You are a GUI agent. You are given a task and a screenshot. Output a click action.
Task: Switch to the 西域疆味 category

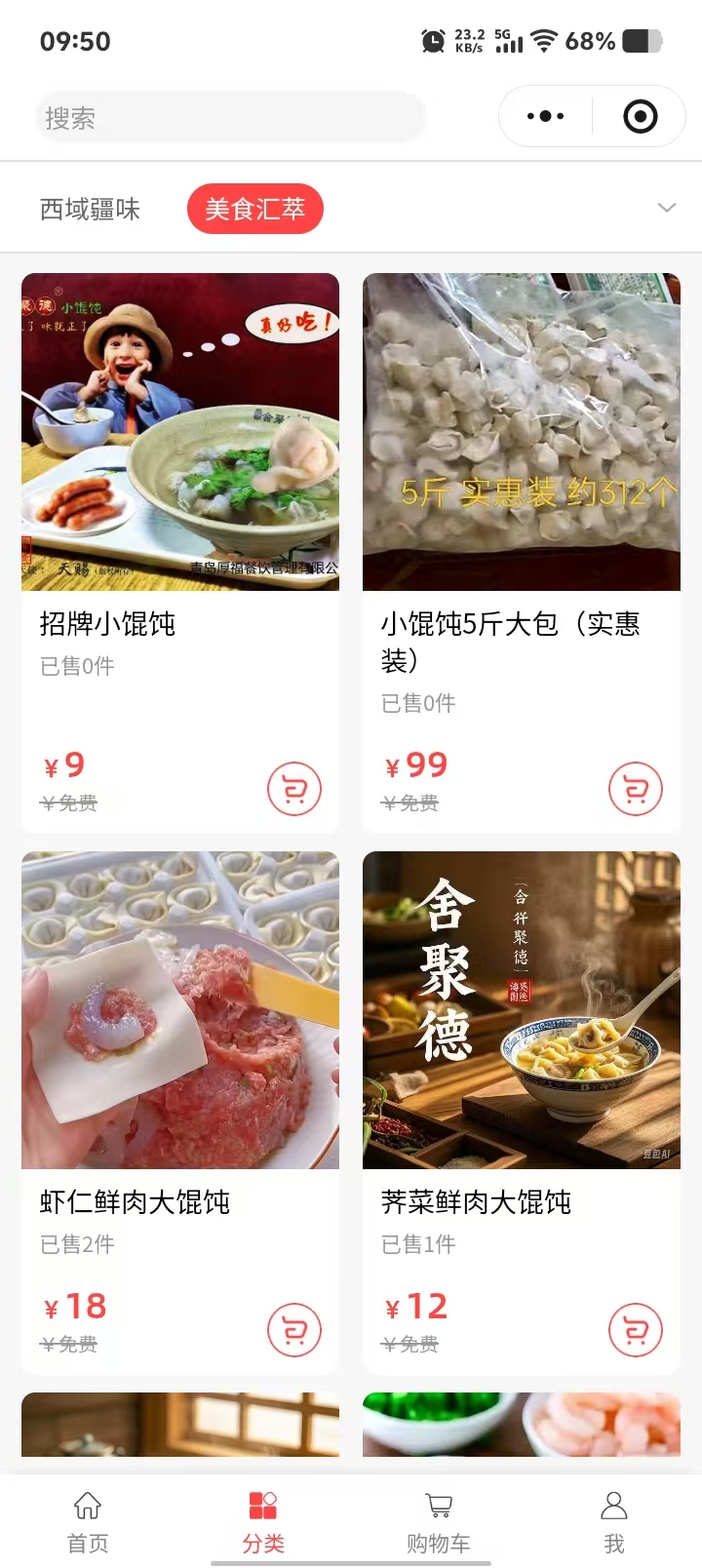(x=90, y=209)
